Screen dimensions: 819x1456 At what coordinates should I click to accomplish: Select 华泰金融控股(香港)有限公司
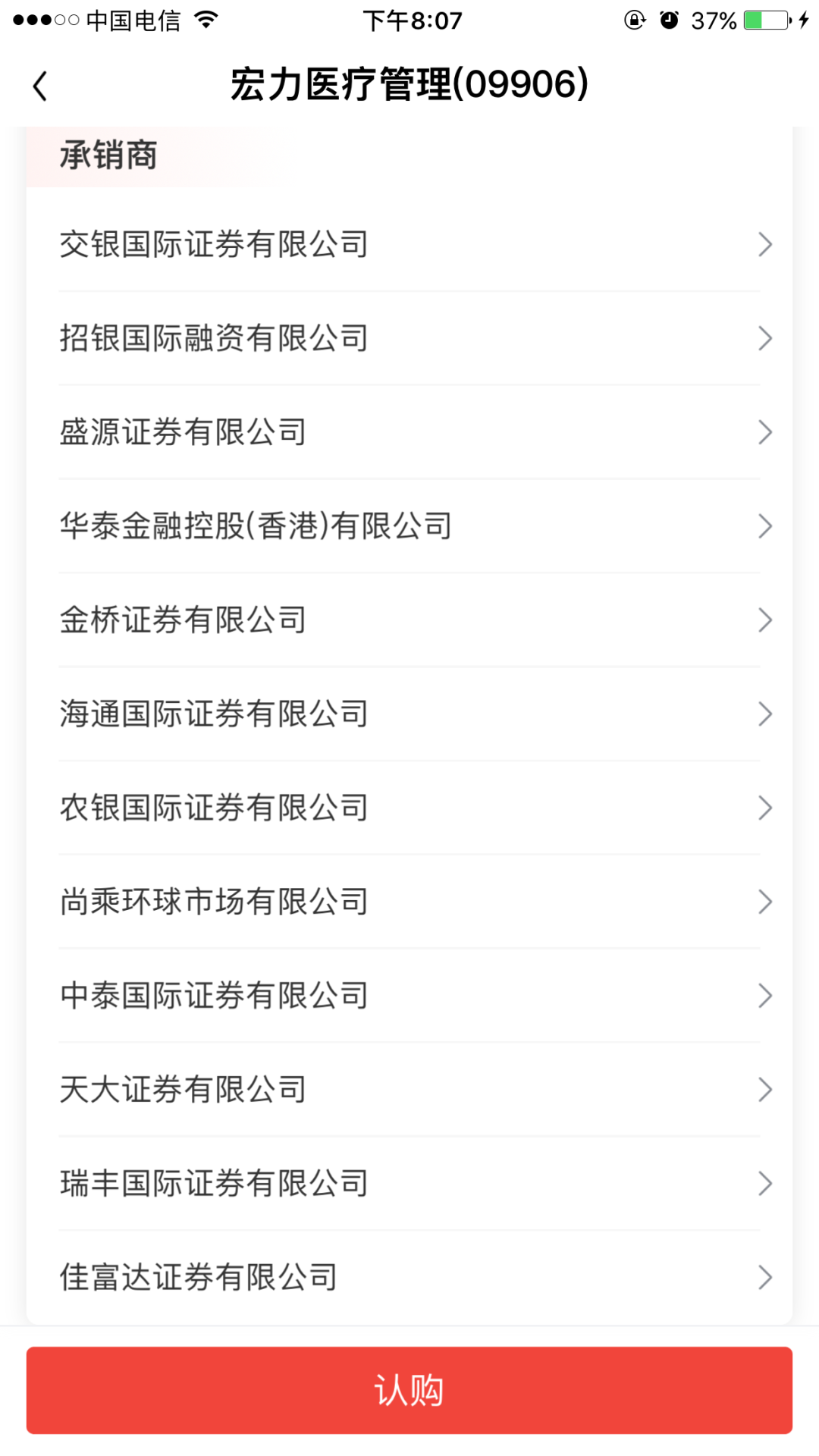[x=409, y=526]
